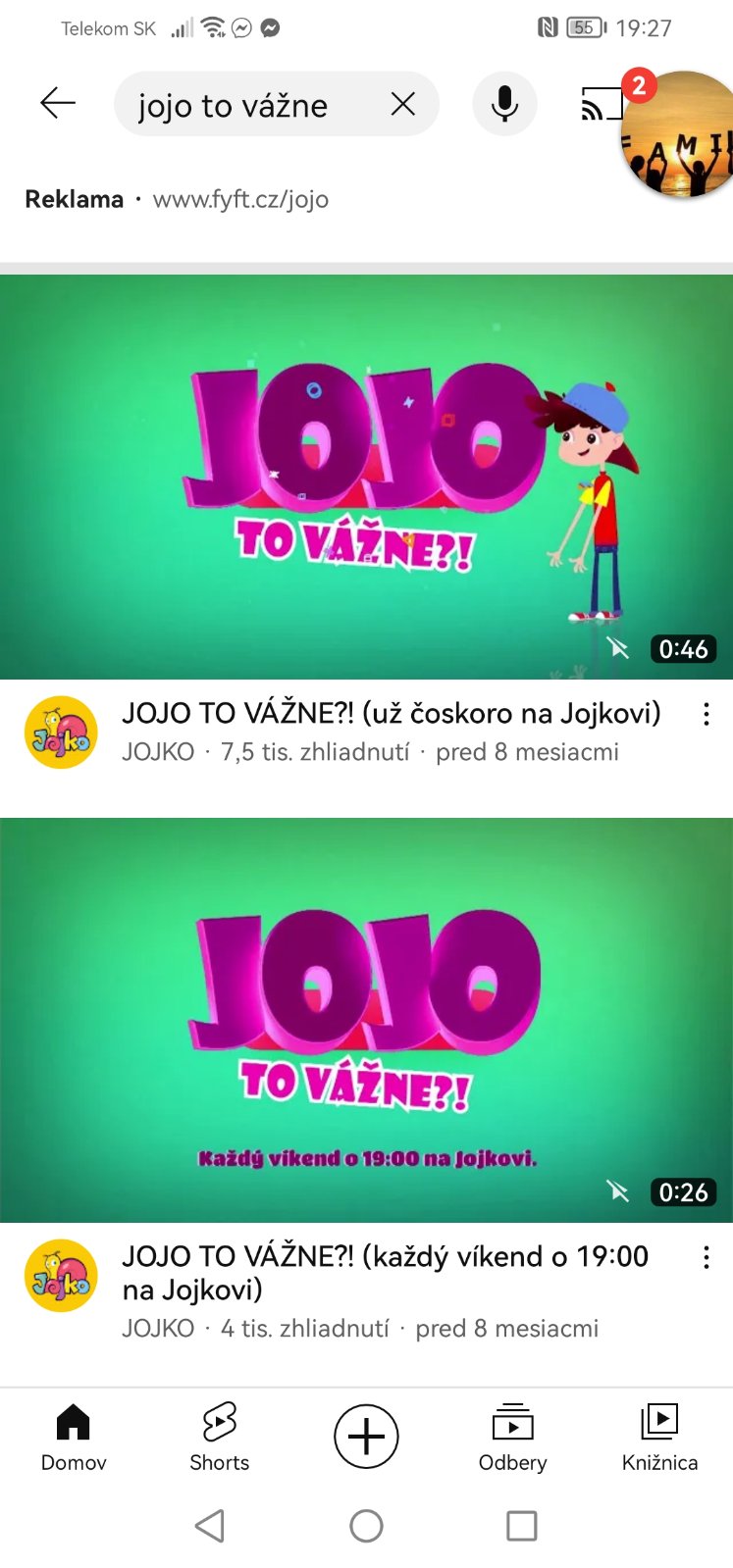Screen dimensions: 733x1568
Task: Switch to the Shorts tab
Action: coord(219,1437)
